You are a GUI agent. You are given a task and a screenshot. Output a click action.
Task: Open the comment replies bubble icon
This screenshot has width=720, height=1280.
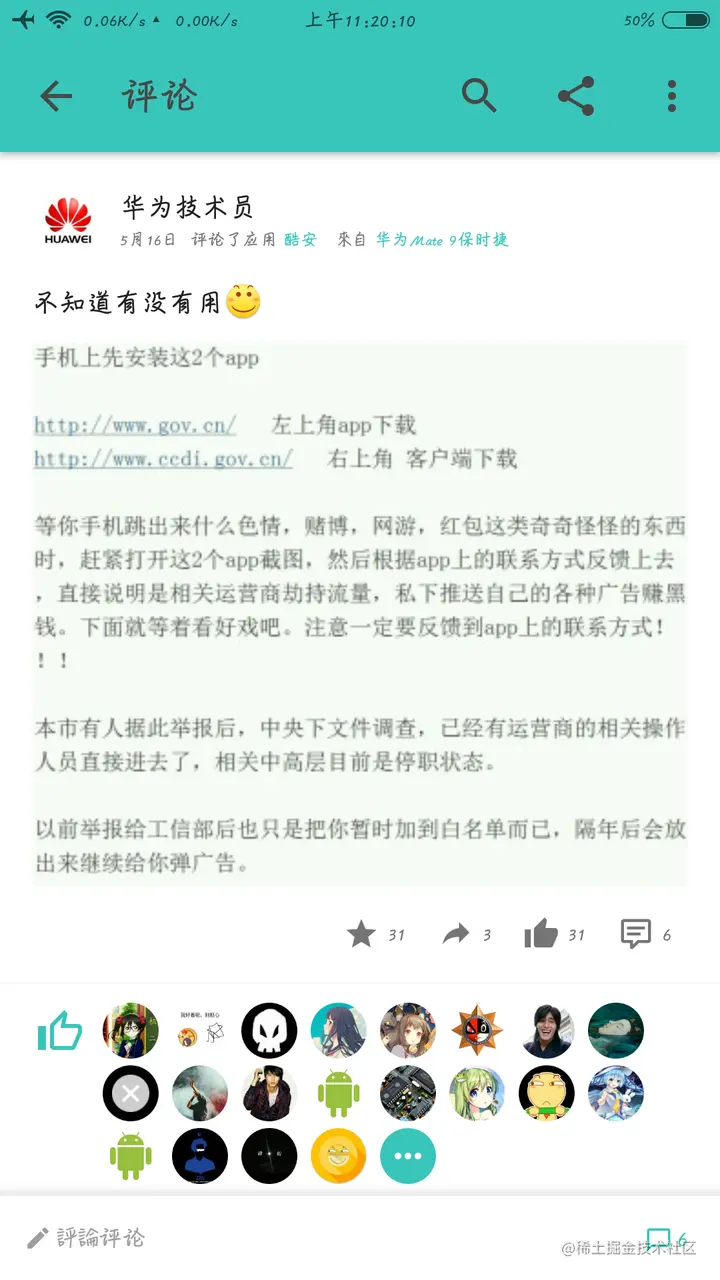(637, 933)
